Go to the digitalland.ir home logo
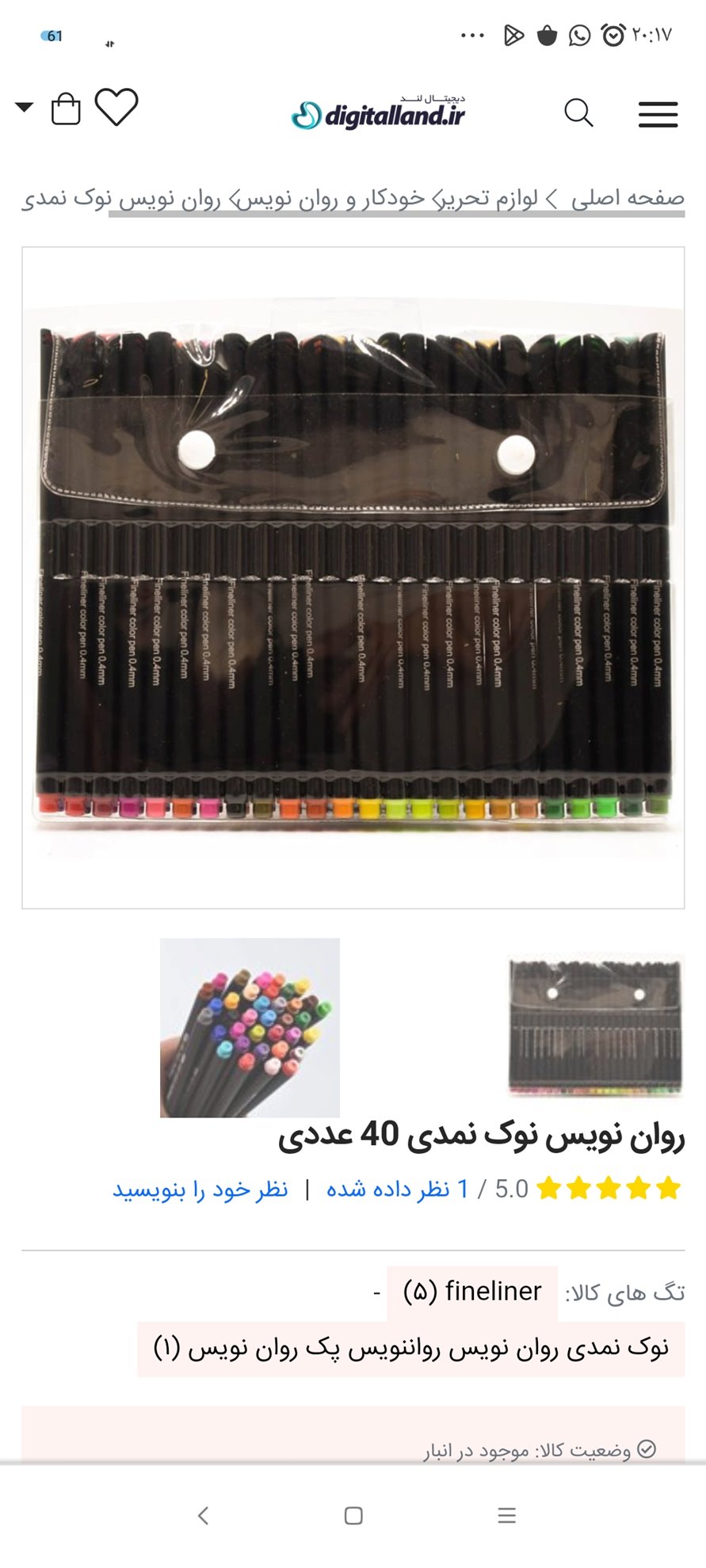Screen dimensions: 706x1568 (378, 112)
